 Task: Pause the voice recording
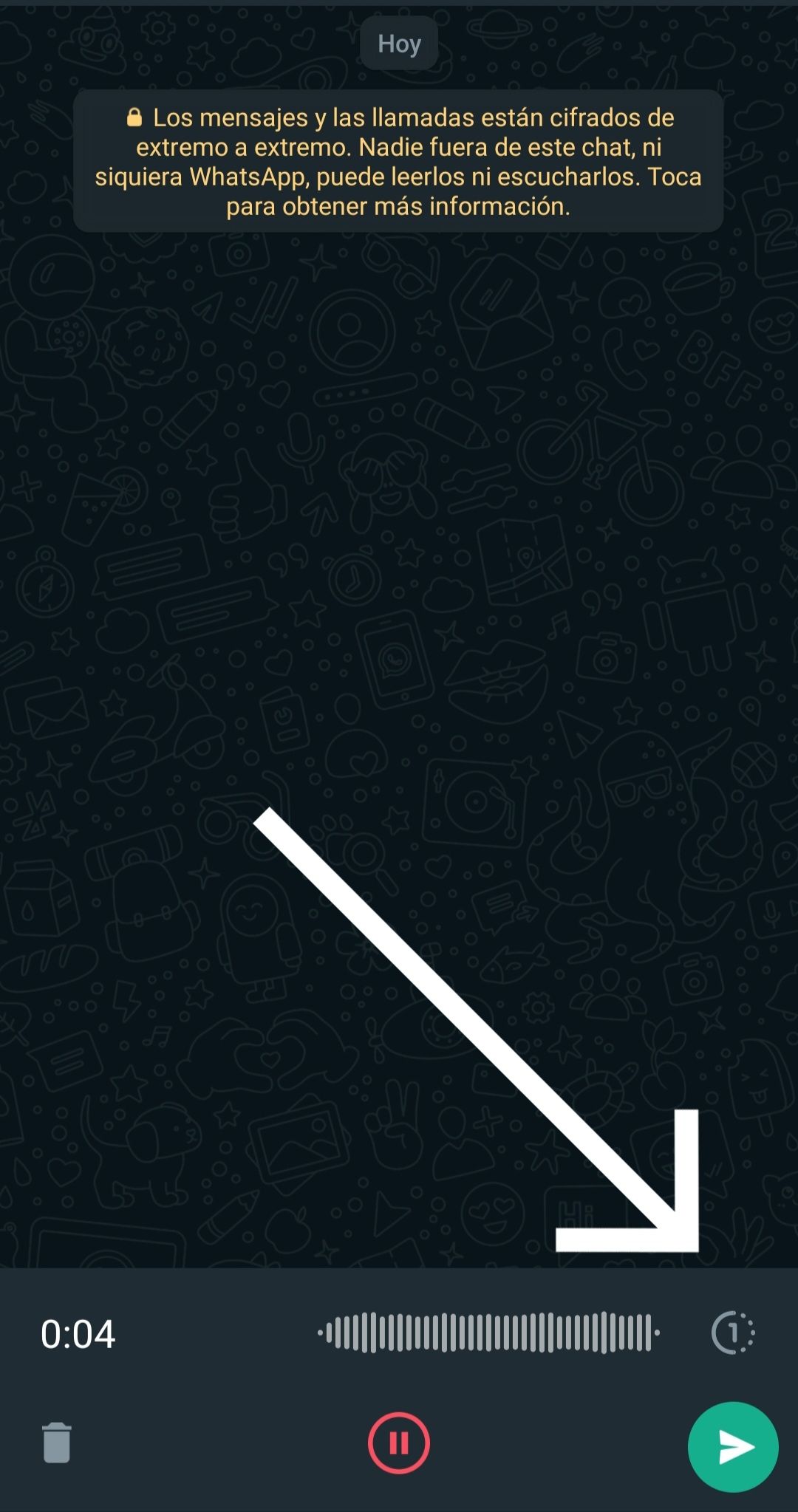click(x=398, y=1442)
